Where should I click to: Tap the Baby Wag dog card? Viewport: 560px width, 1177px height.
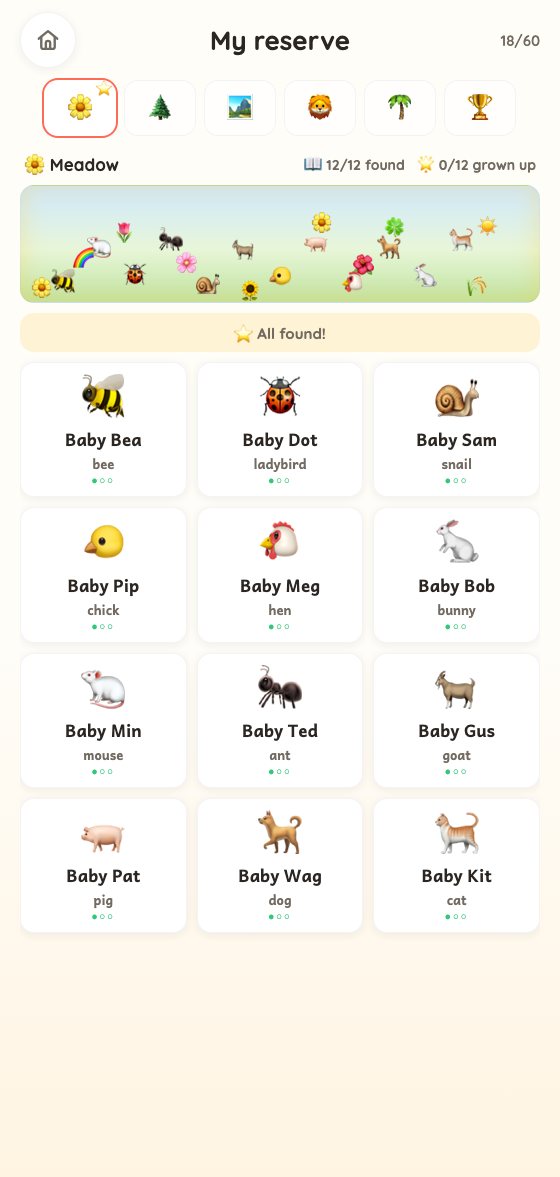280,865
